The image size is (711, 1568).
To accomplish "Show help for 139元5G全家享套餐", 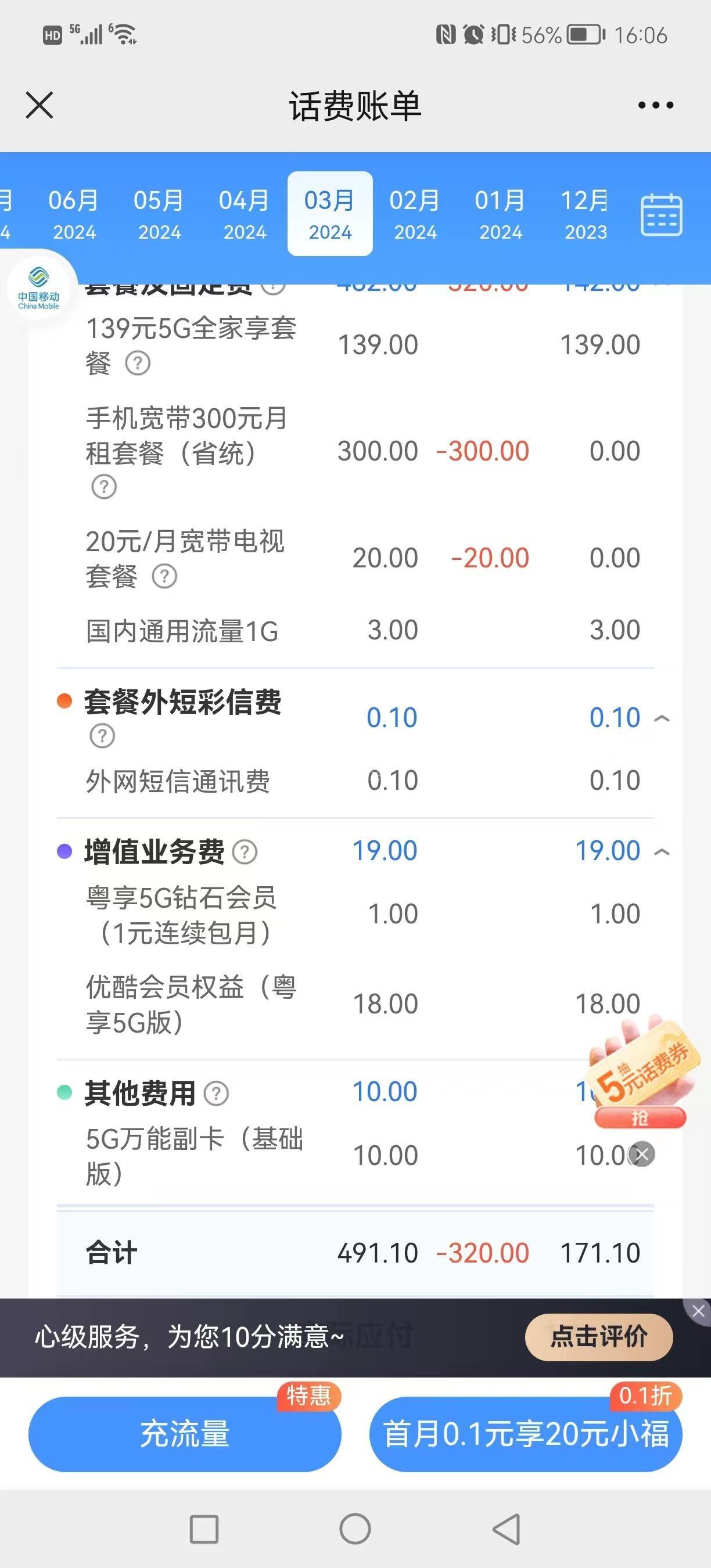I will tap(138, 364).
